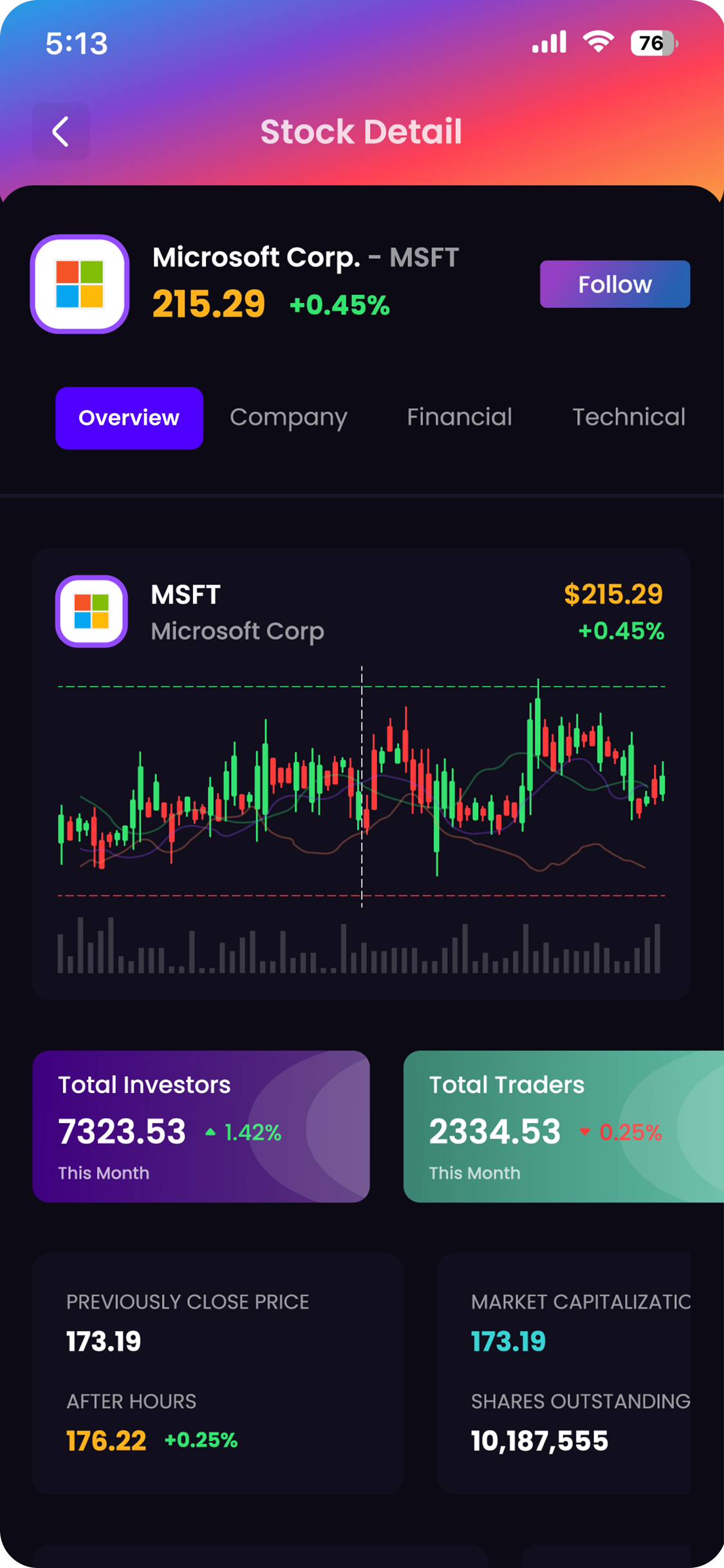Follow Microsoft Corp. stock
Screen dimensions: 724x1568
(x=614, y=284)
